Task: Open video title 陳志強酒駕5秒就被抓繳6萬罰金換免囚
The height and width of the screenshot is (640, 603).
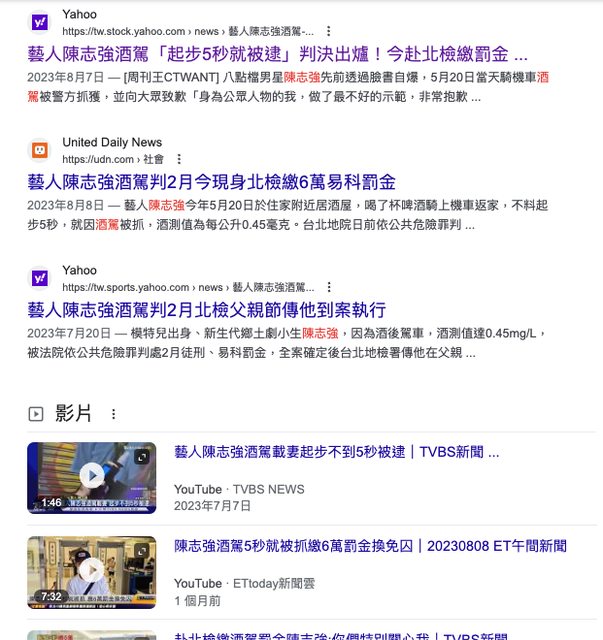Action: click(x=370, y=547)
